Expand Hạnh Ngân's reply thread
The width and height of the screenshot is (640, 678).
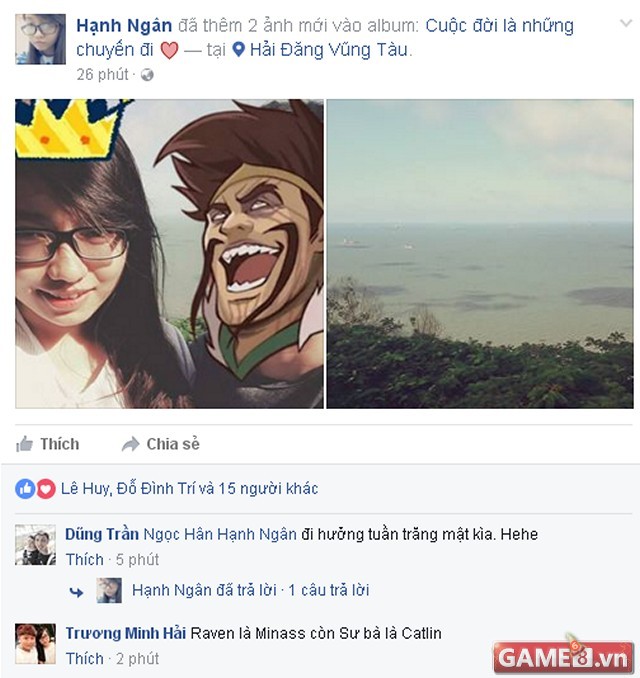[250, 590]
